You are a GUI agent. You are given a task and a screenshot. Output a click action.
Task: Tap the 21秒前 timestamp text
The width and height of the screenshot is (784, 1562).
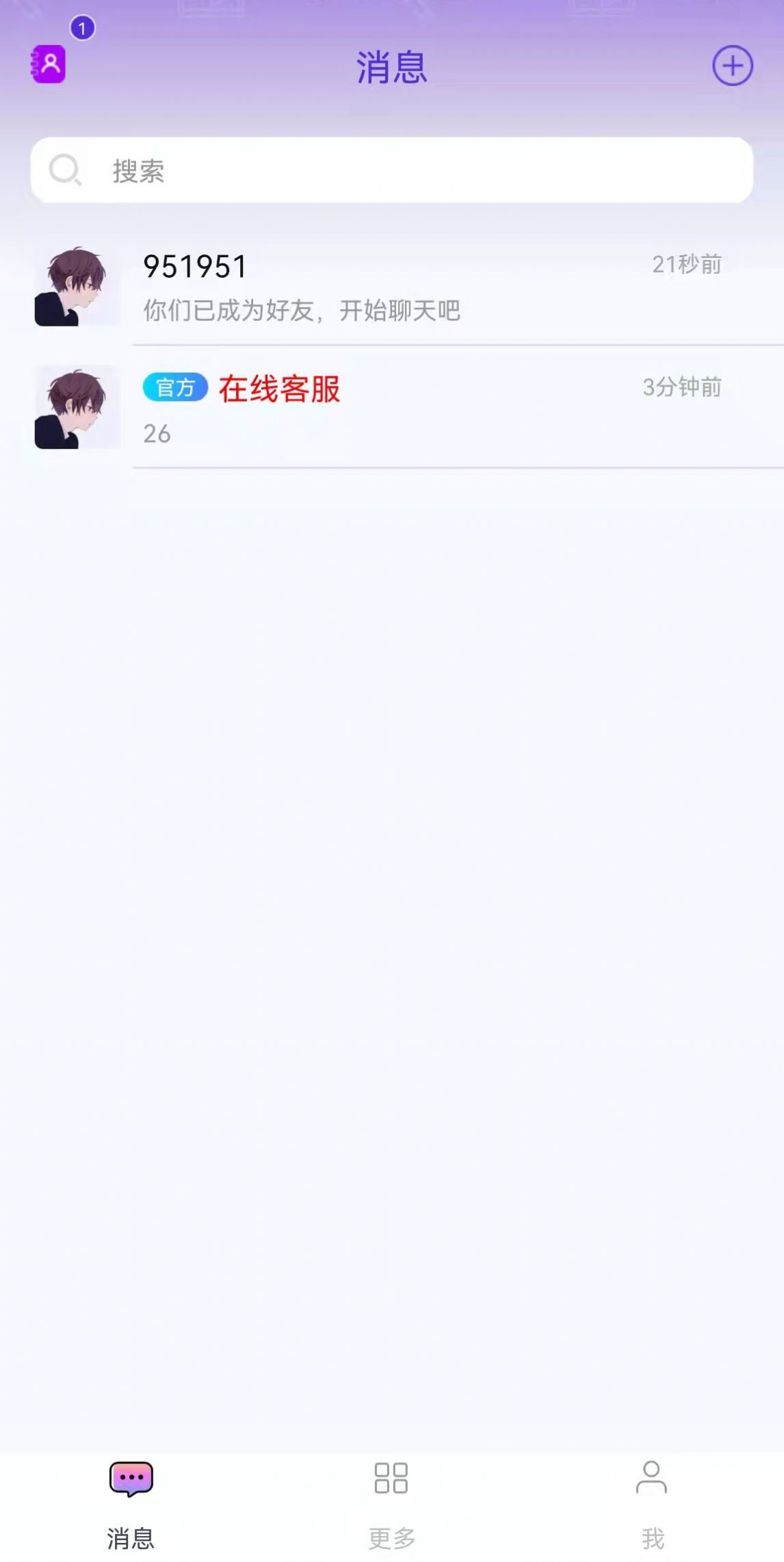[686, 263]
